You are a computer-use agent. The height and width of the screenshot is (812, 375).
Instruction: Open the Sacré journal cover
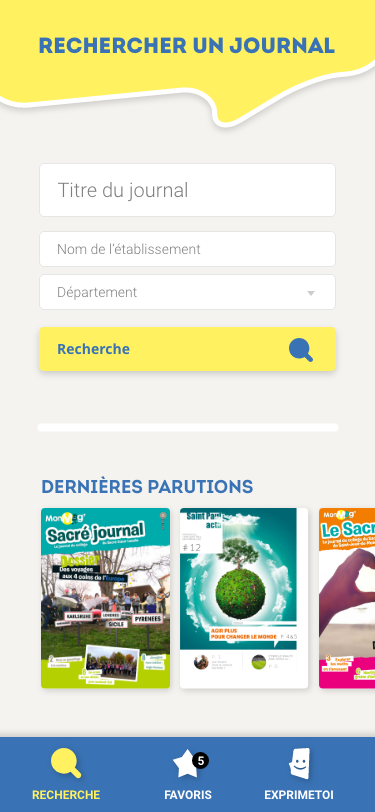(106, 598)
